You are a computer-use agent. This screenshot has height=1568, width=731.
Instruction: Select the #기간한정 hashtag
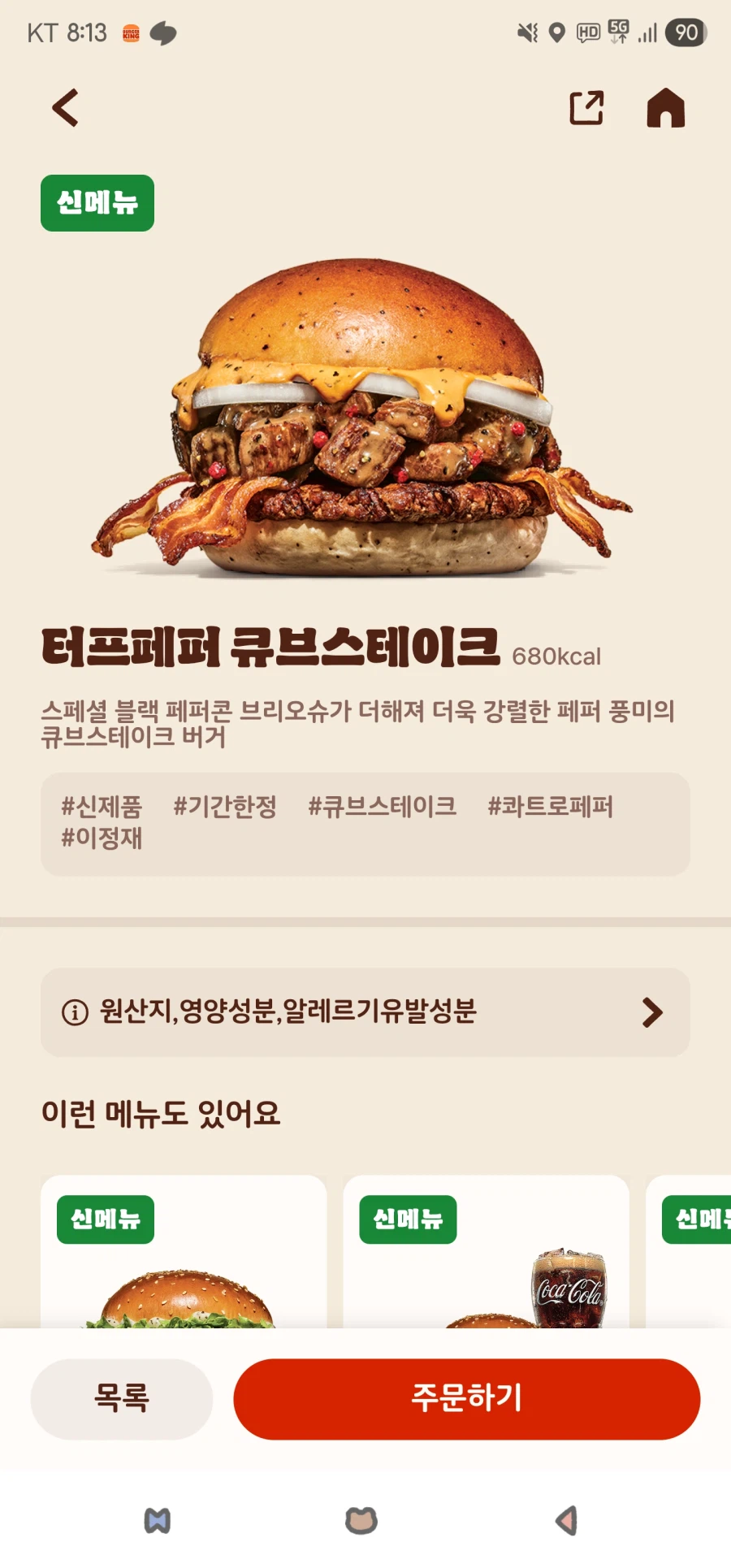tap(225, 807)
